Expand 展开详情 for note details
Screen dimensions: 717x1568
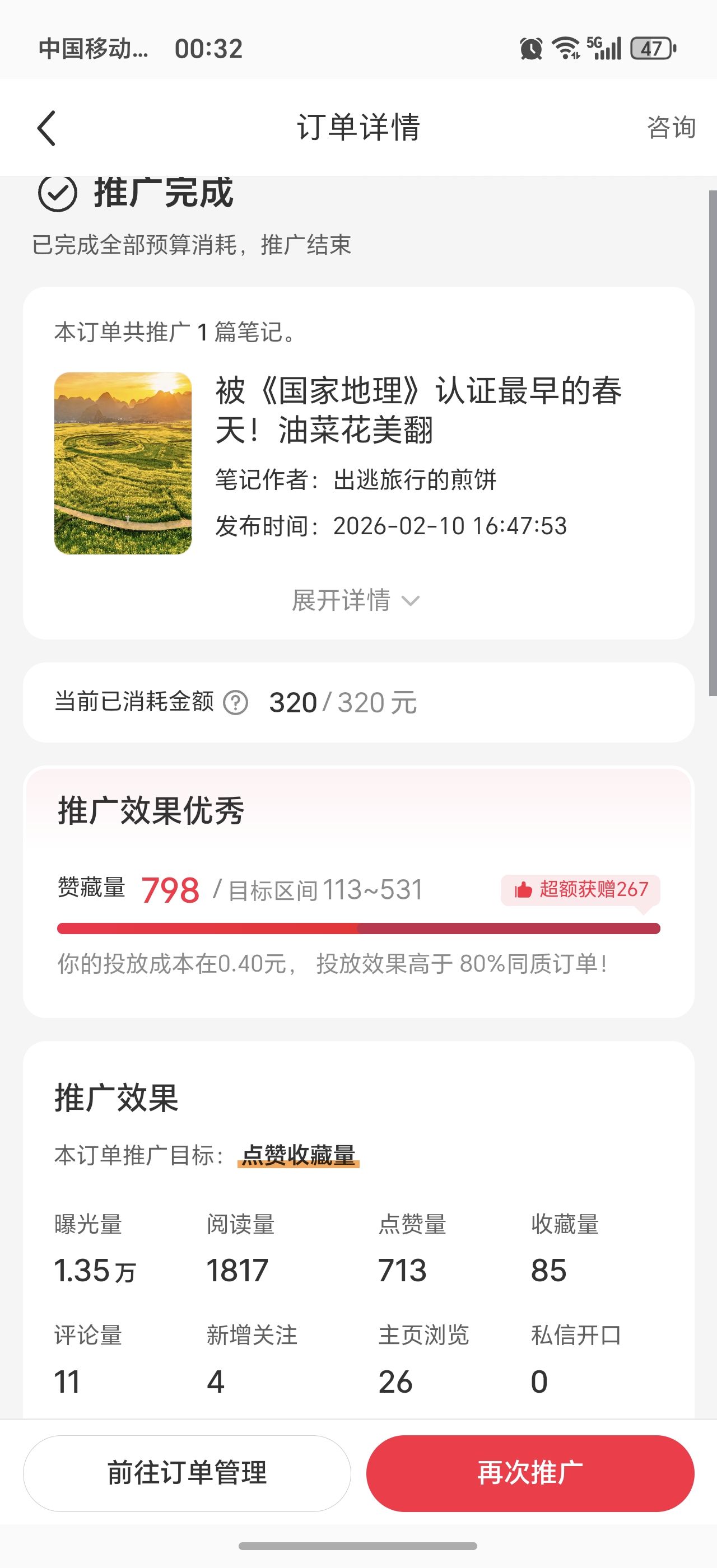[356, 601]
